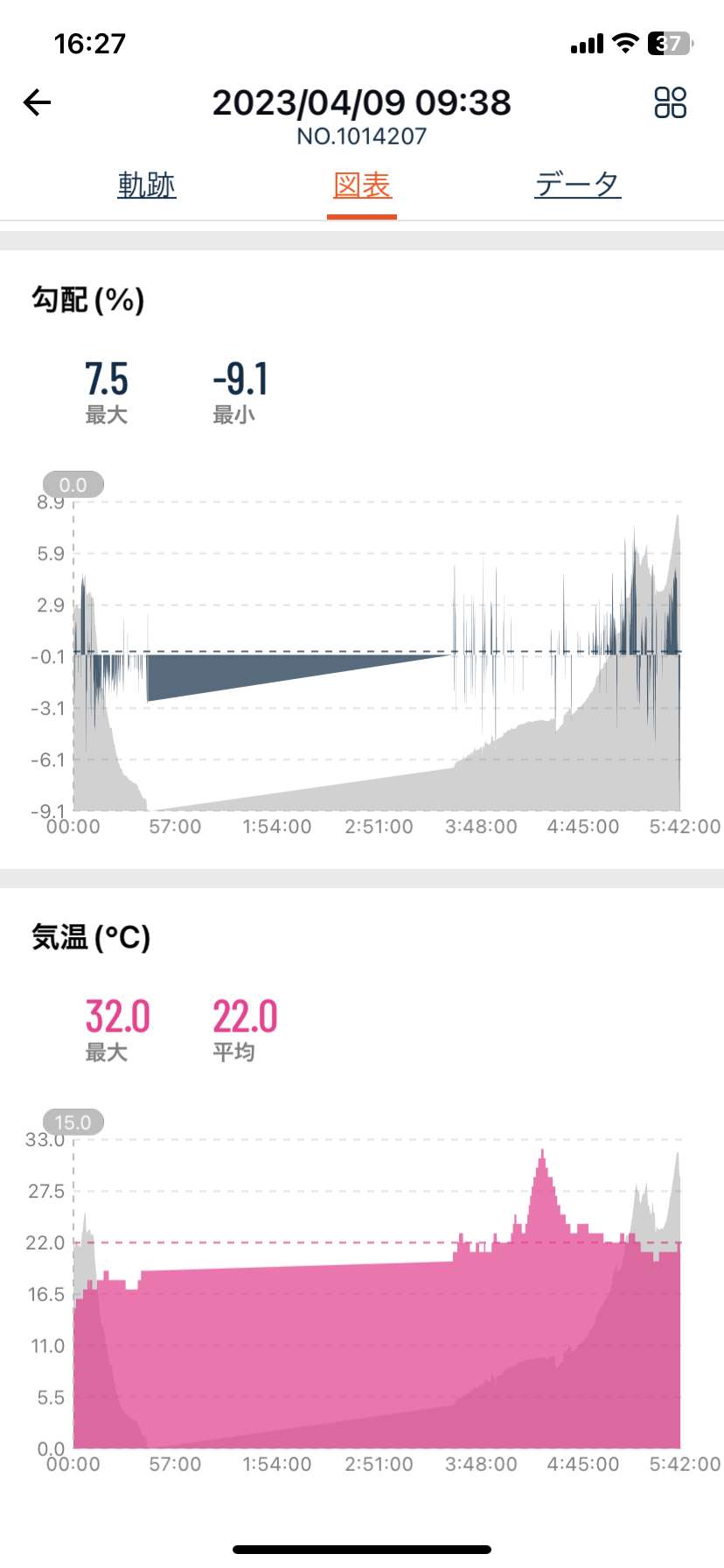
Task: Tap a point on the 気温 temperature chart
Action: click(377, 1294)
